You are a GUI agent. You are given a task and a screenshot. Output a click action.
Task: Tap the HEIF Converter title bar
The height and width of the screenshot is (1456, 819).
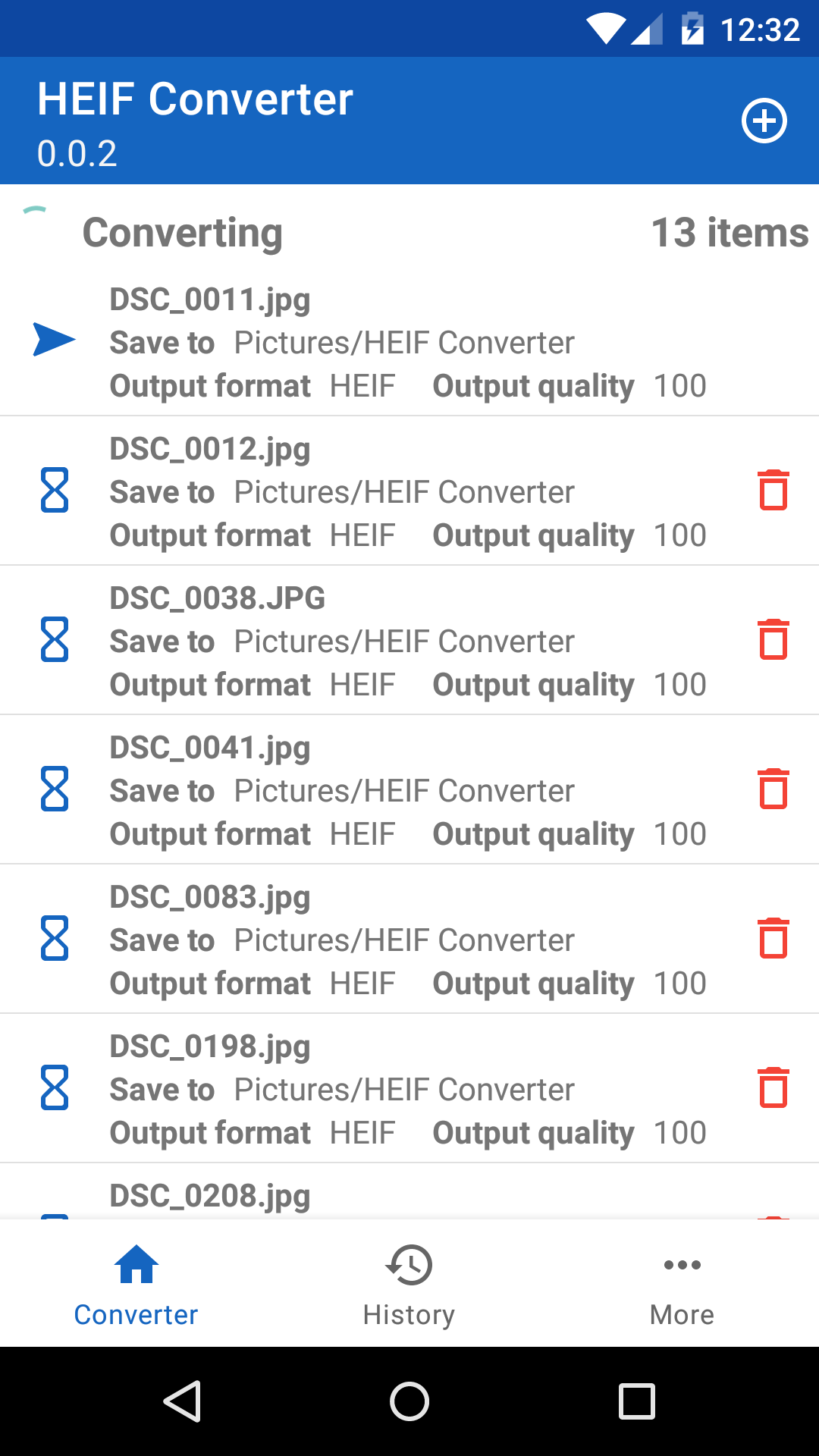pyautogui.click(x=195, y=99)
